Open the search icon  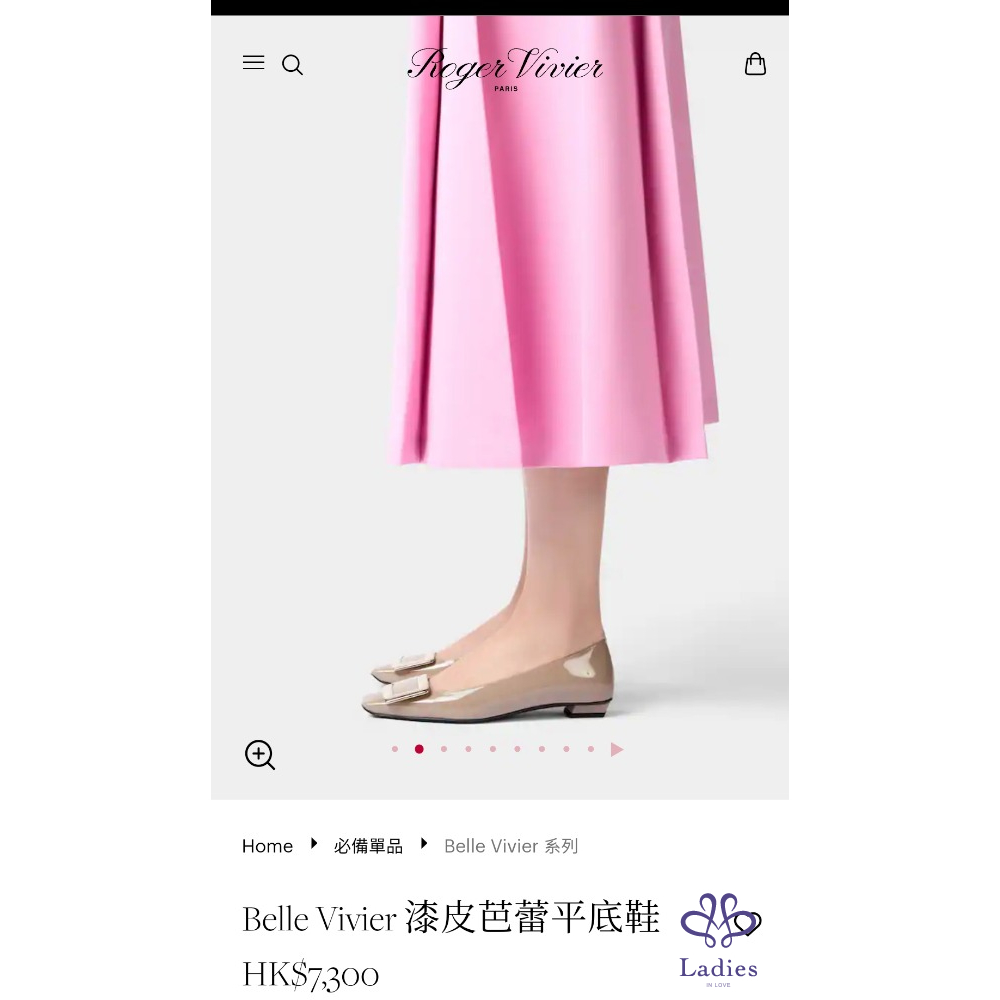pos(292,65)
